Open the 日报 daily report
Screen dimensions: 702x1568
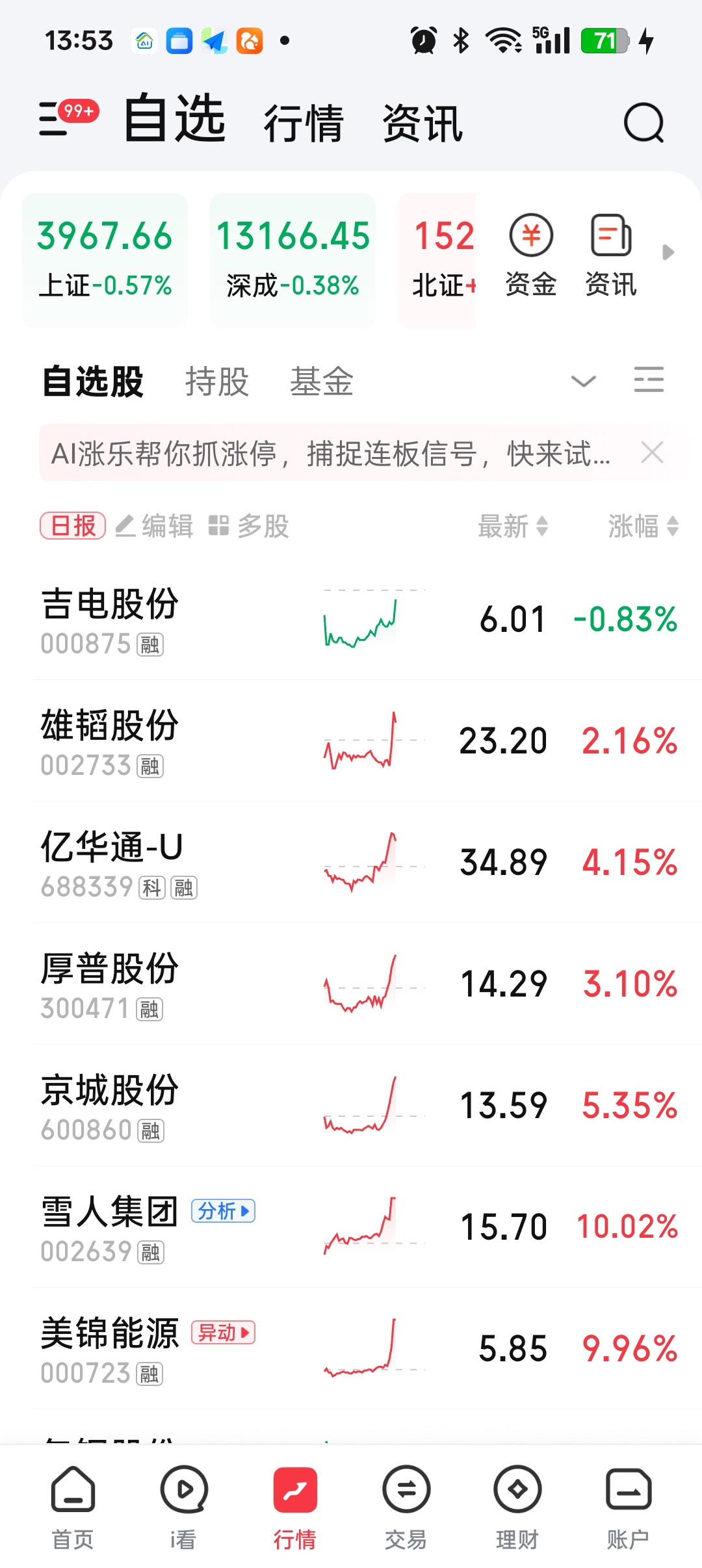click(x=73, y=526)
